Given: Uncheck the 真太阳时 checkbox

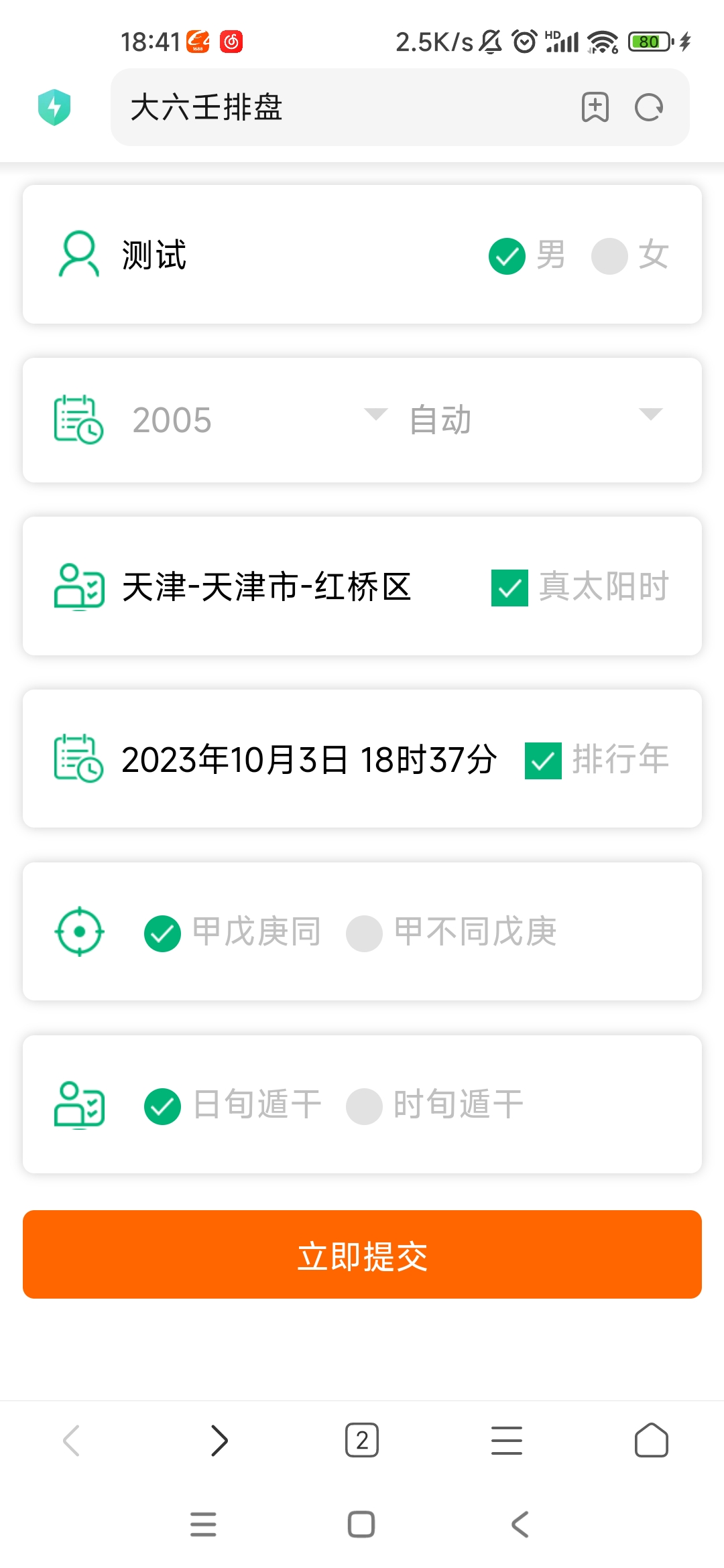Looking at the screenshot, I should (509, 588).
